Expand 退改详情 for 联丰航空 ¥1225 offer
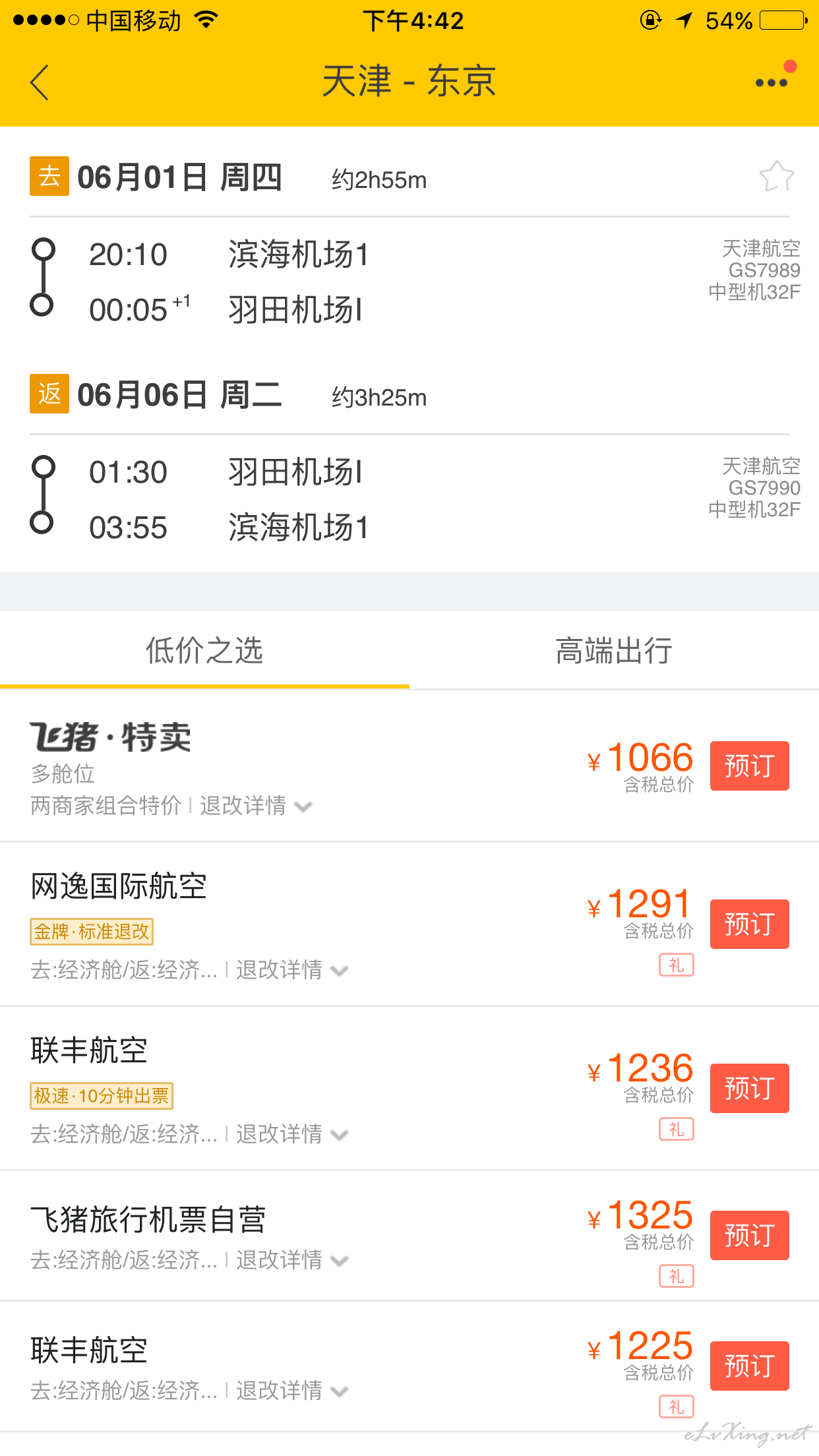The width and height of the screenshot is (819, 1456). coord(291,1391)
